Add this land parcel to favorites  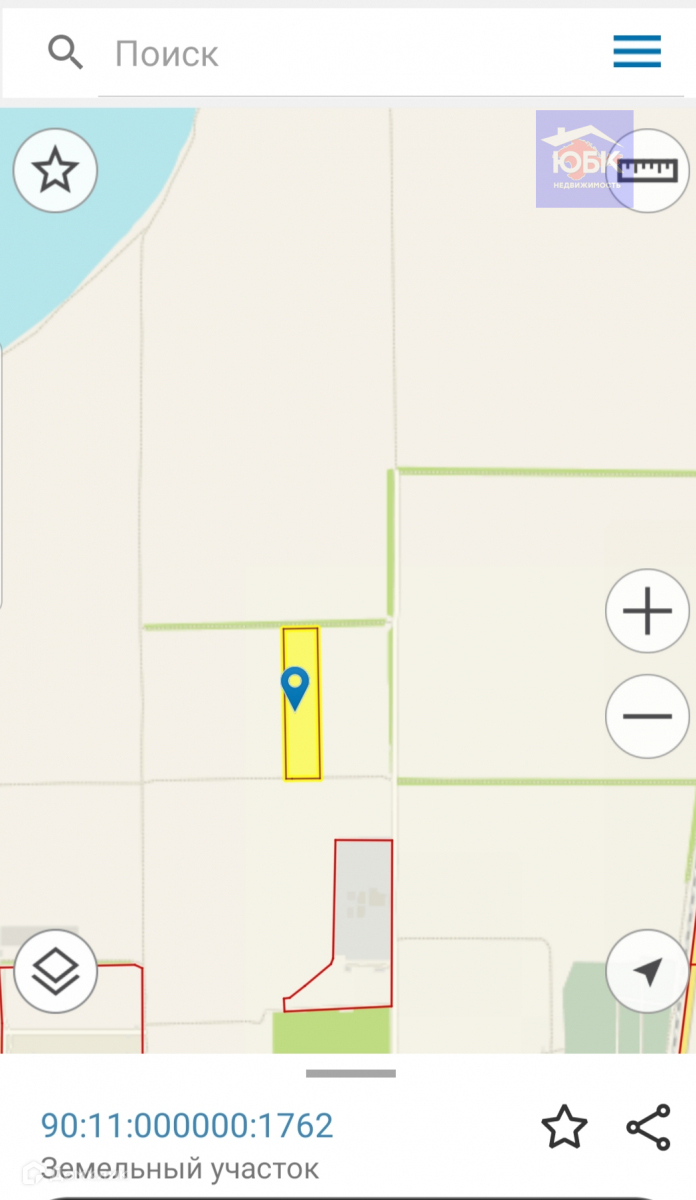pos(564,1127)
